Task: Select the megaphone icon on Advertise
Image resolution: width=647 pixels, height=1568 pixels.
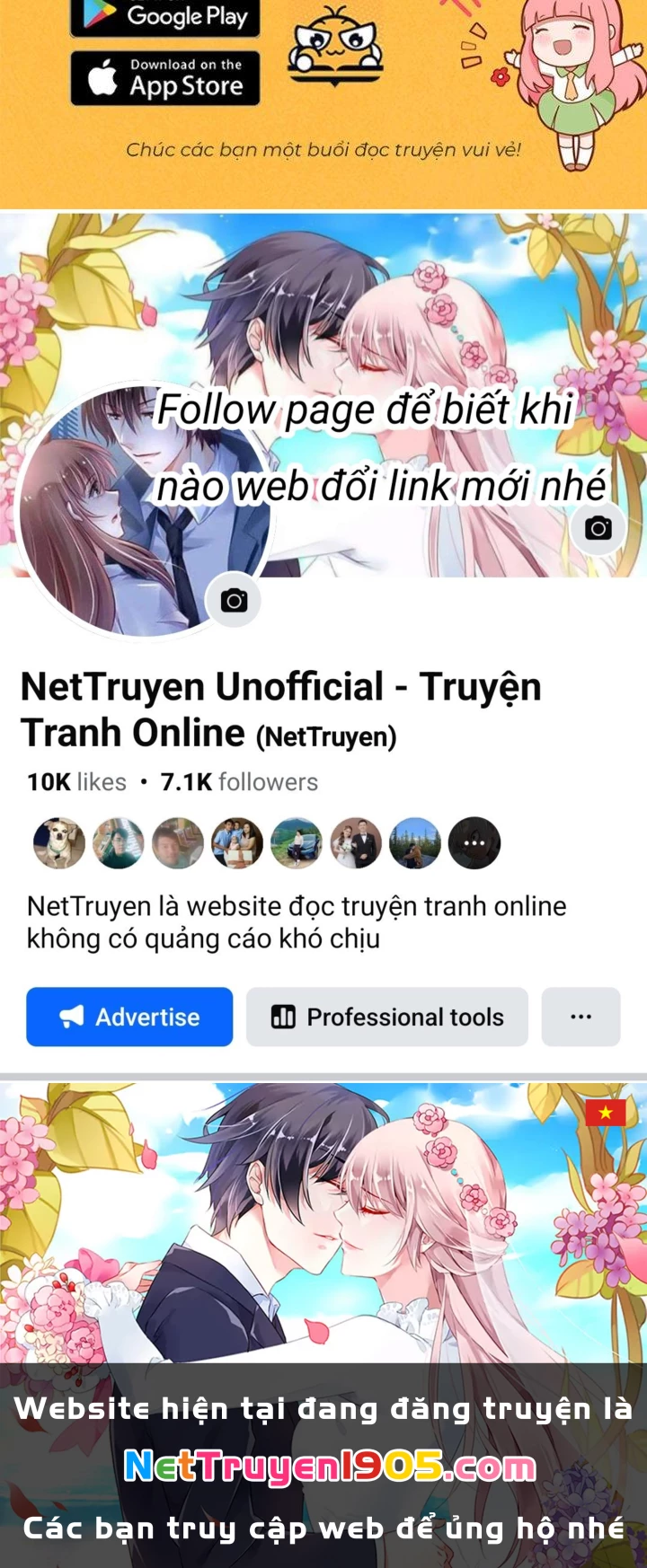Action: tap(71, 1016)
